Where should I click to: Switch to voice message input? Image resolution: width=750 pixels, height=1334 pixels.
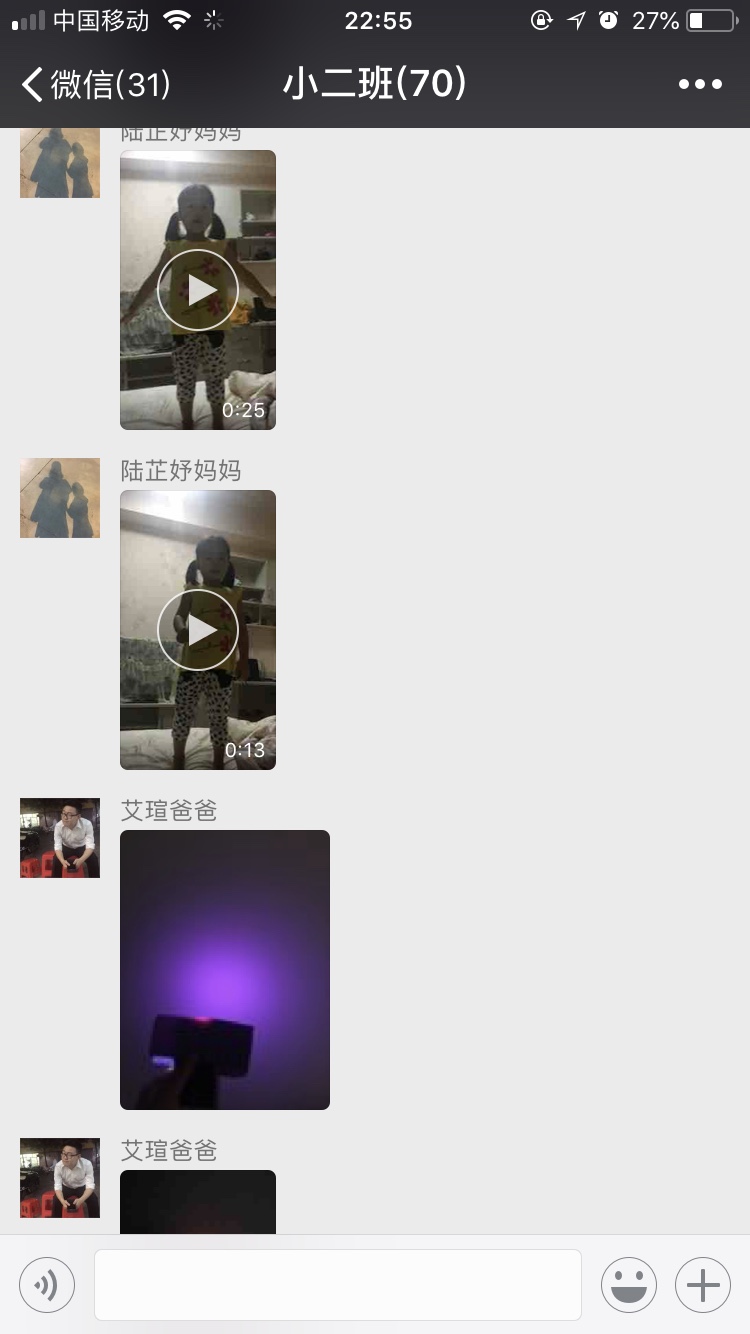(47, 1284)
